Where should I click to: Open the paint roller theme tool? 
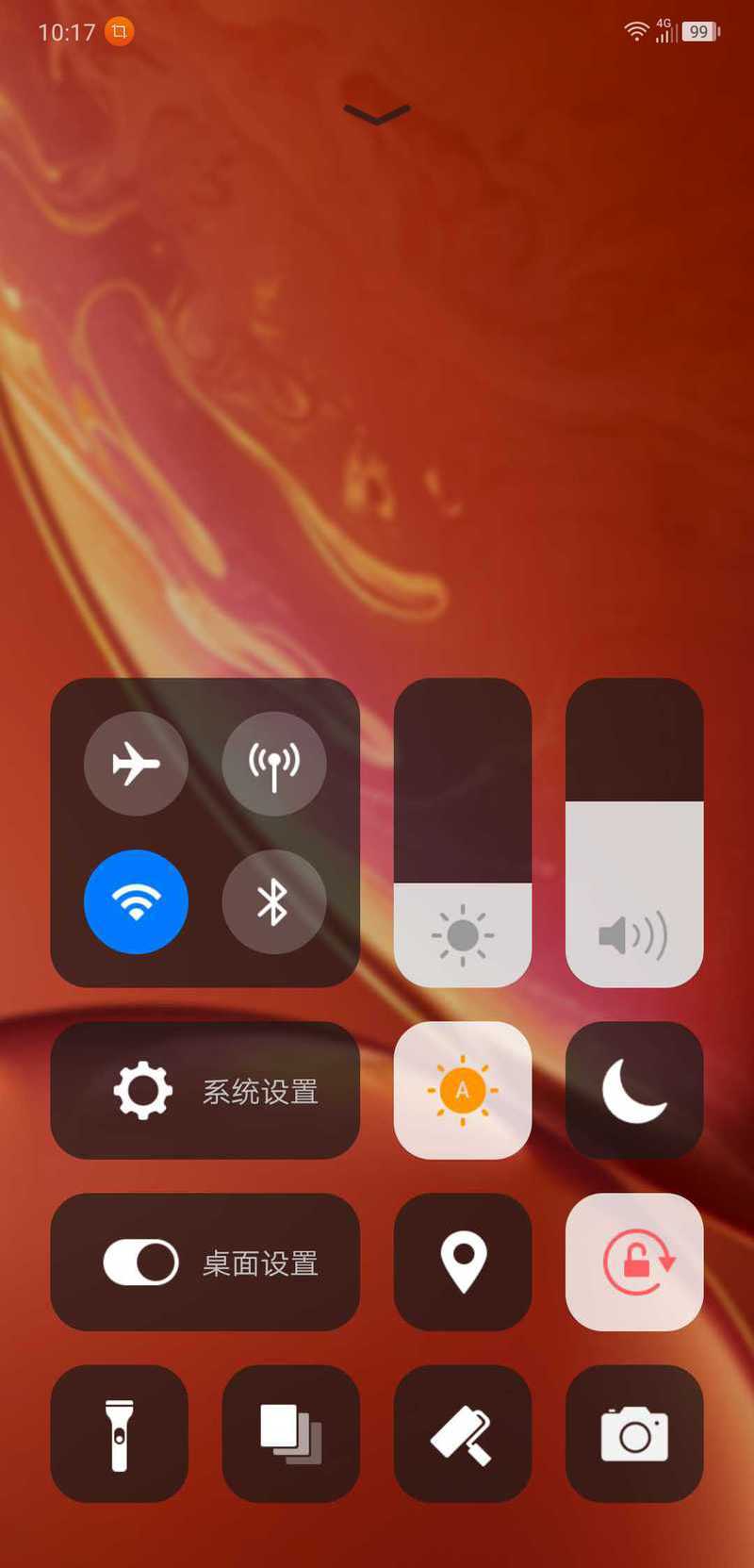click(x=463, y=1434)
